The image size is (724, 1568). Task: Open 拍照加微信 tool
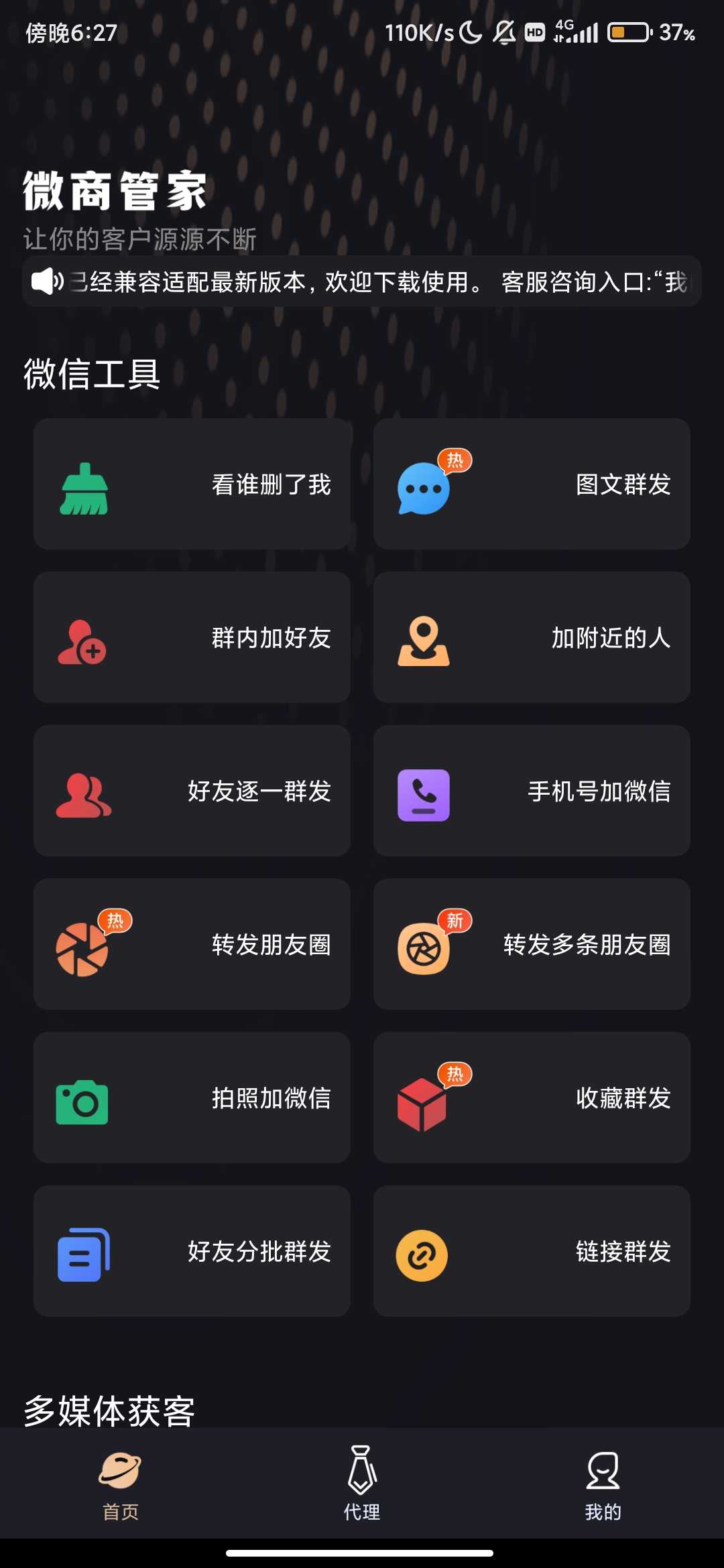(x=192, y=1098)
